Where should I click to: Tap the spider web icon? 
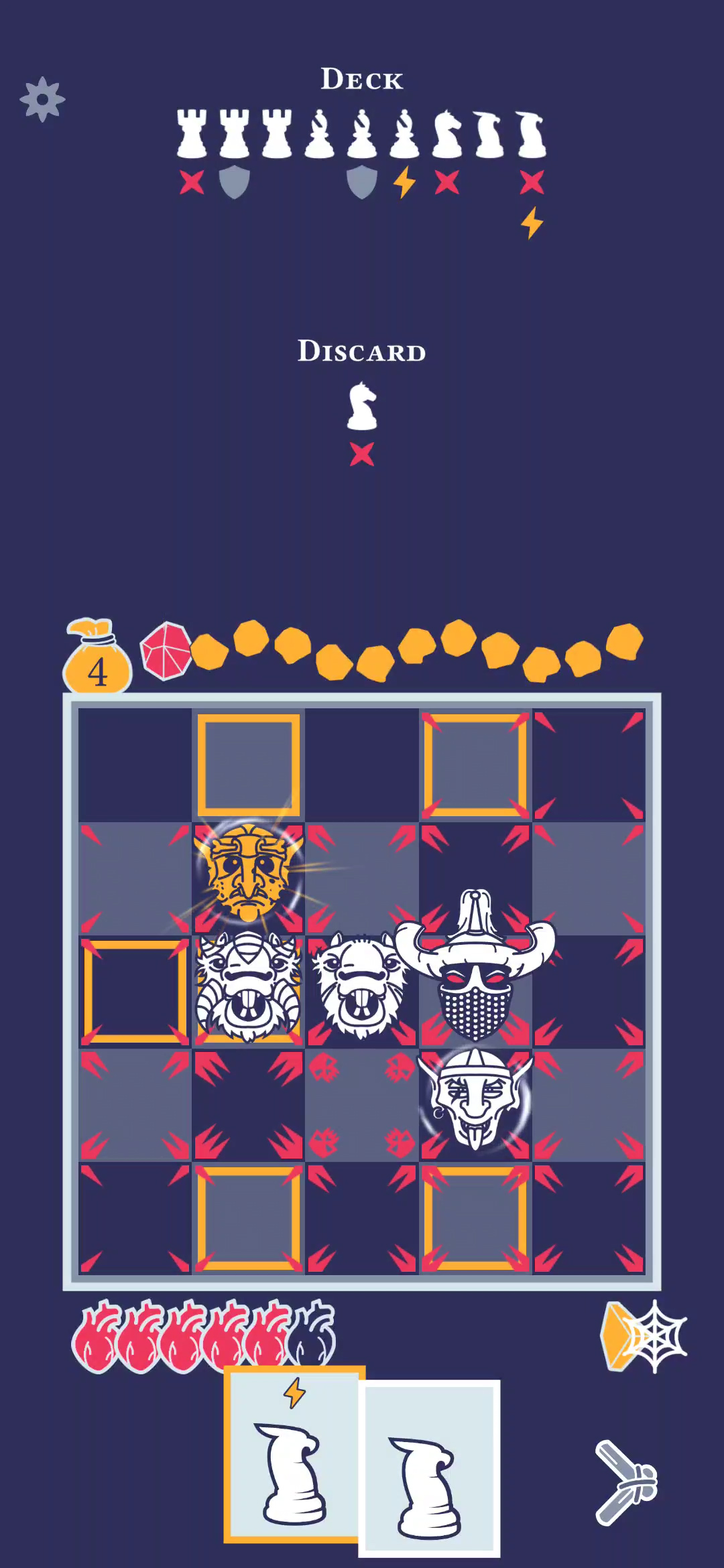(x=653, y=1337)
